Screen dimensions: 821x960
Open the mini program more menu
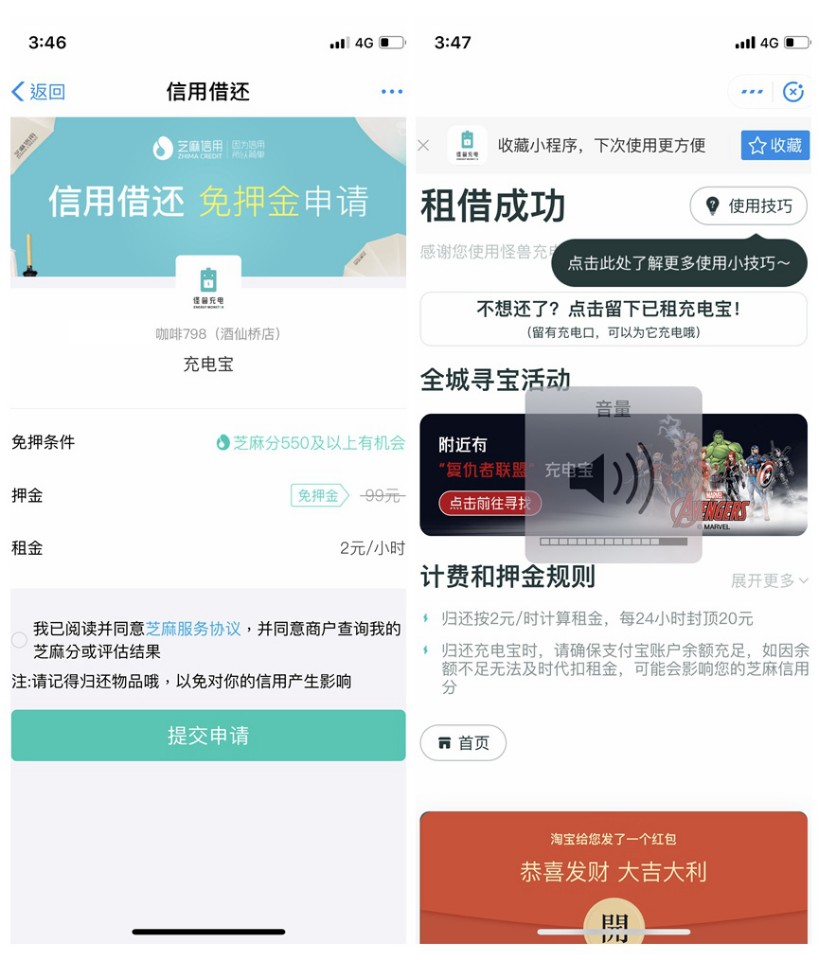[x=751, y=92]
